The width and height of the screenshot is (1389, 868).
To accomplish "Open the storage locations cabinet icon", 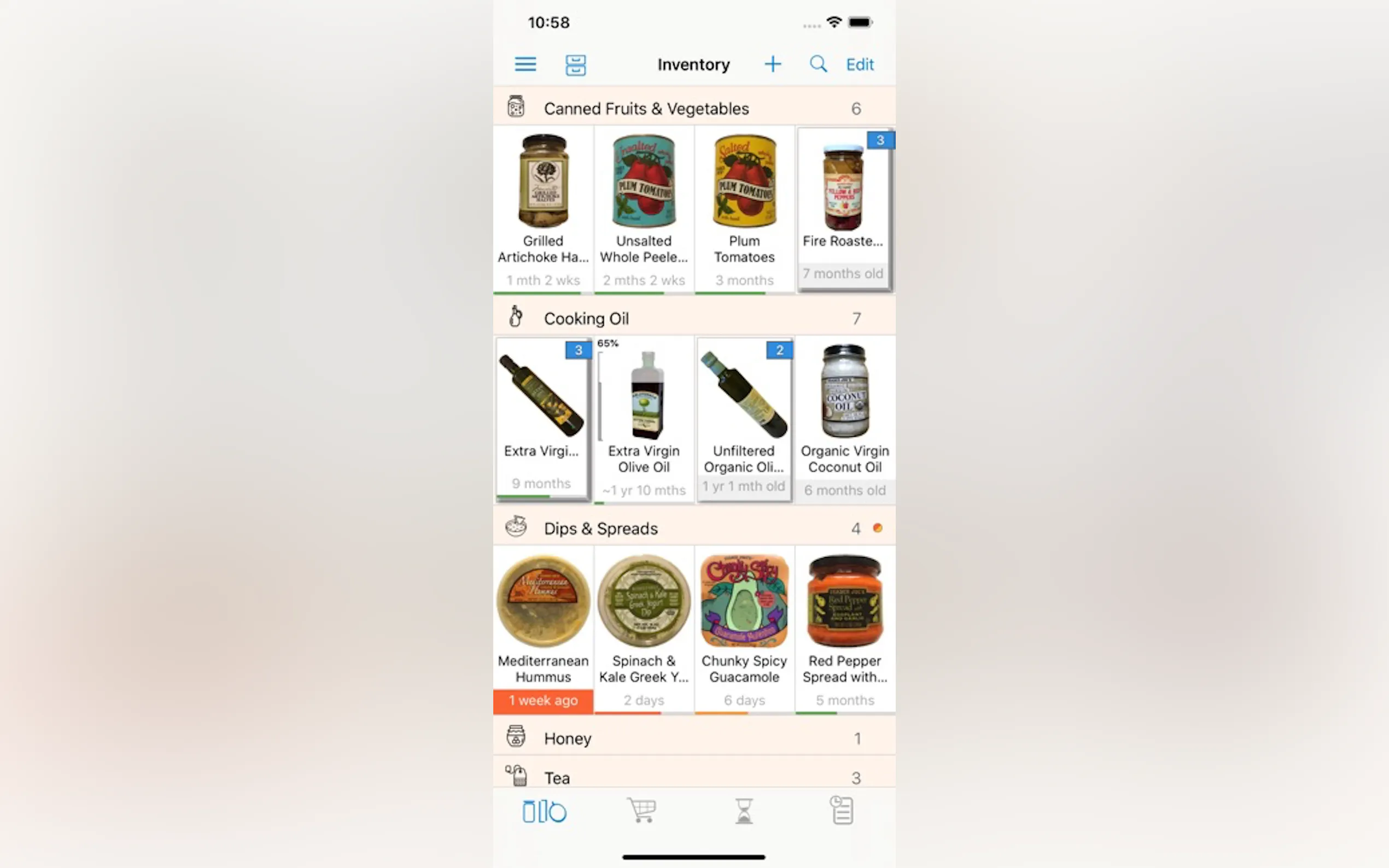I will pos(575,65).
